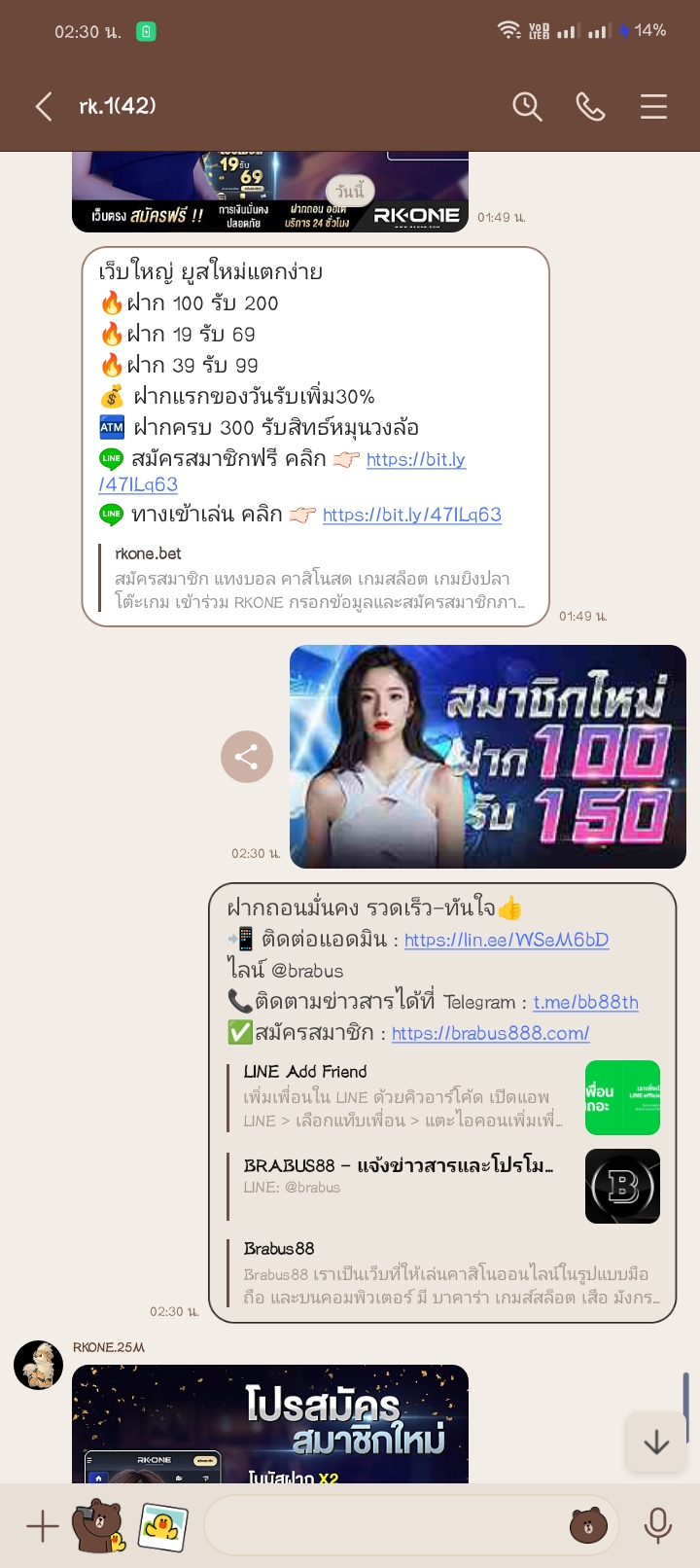700x1568 pixels.
Task: Open the first bit.ly/47ILq63 signup link
Action: (x=415, y=460)
